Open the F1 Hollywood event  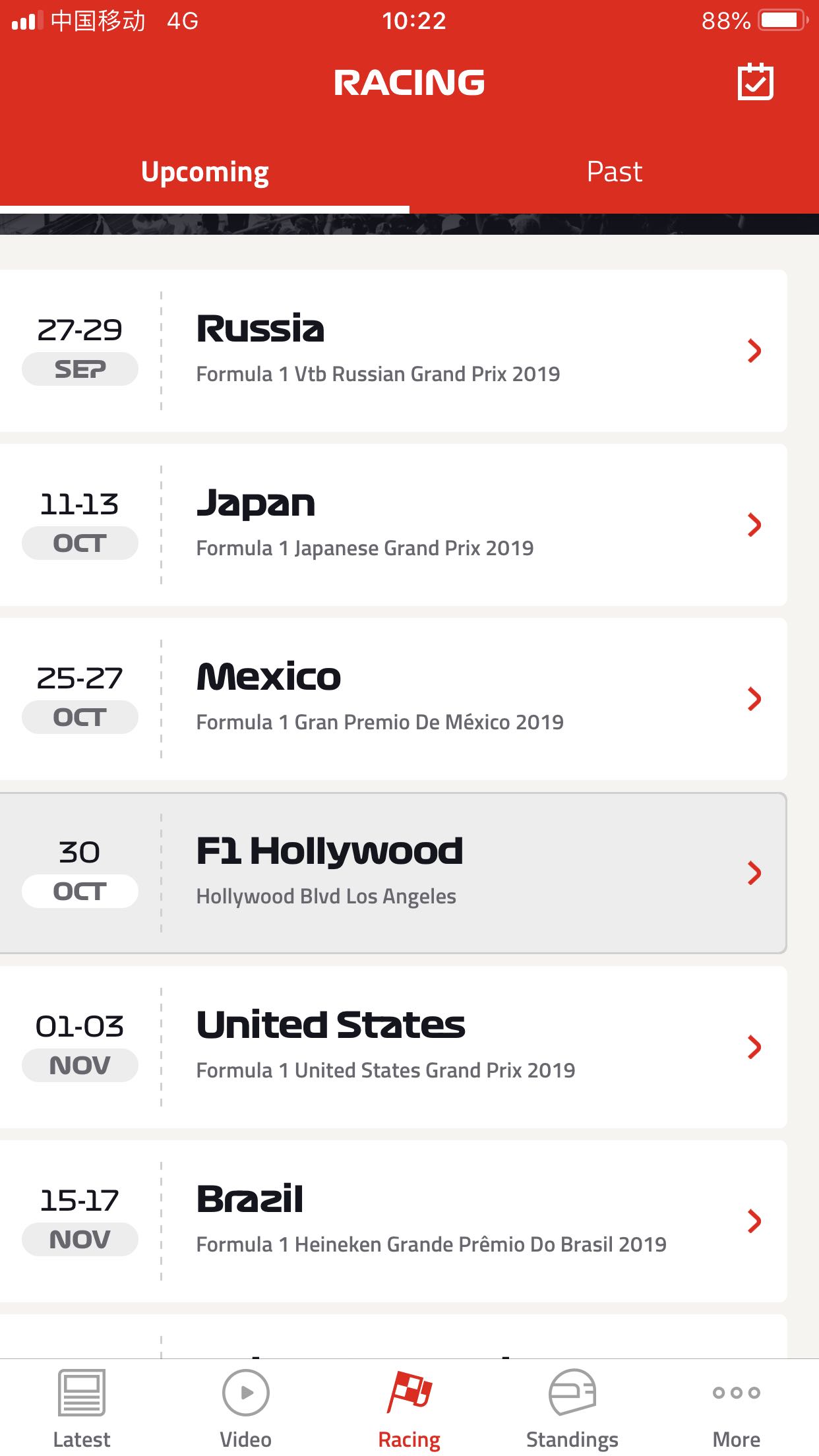[x=393, y=873]
